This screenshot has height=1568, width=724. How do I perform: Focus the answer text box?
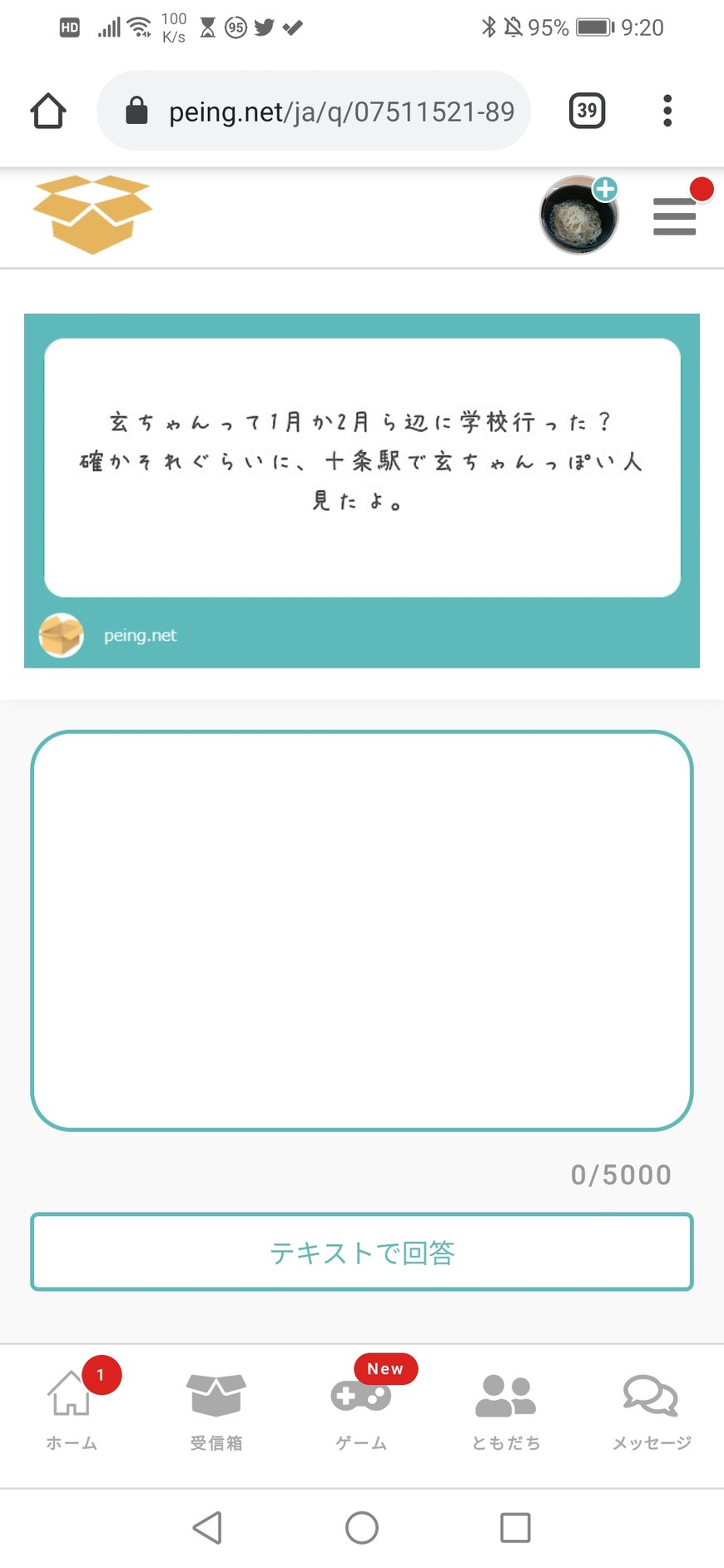(362, 930)
